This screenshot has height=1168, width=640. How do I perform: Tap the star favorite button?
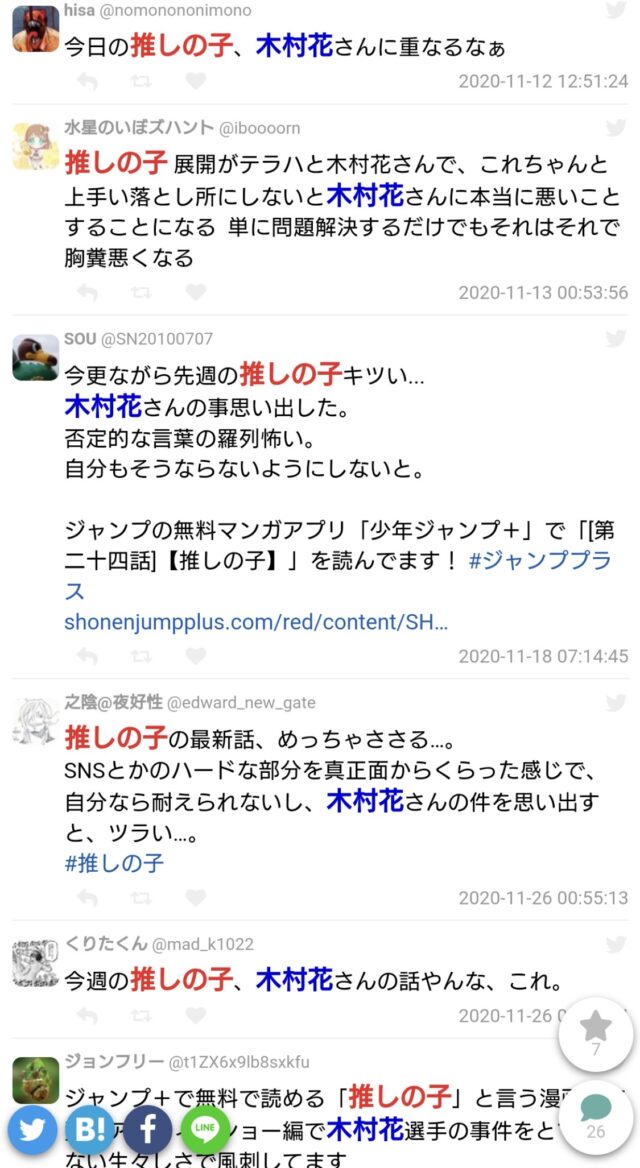[x=595, y=1032]
